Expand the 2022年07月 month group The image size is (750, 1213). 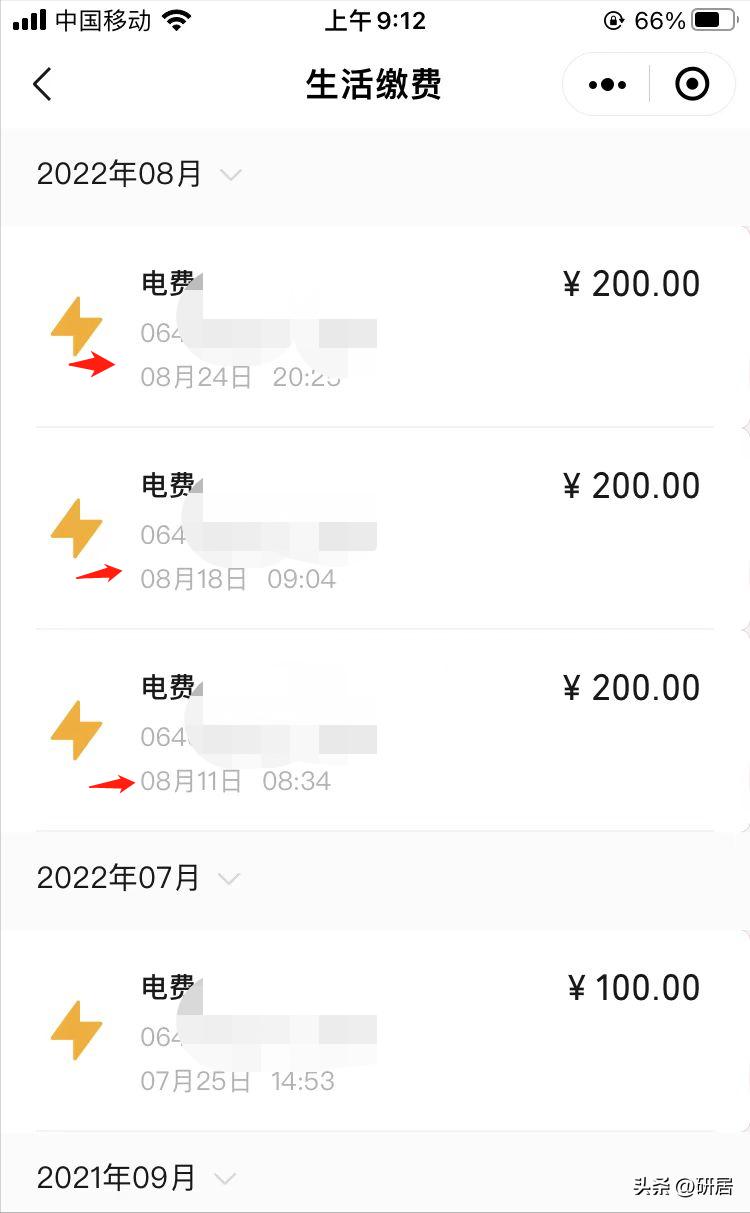click(x=229, y=879)
